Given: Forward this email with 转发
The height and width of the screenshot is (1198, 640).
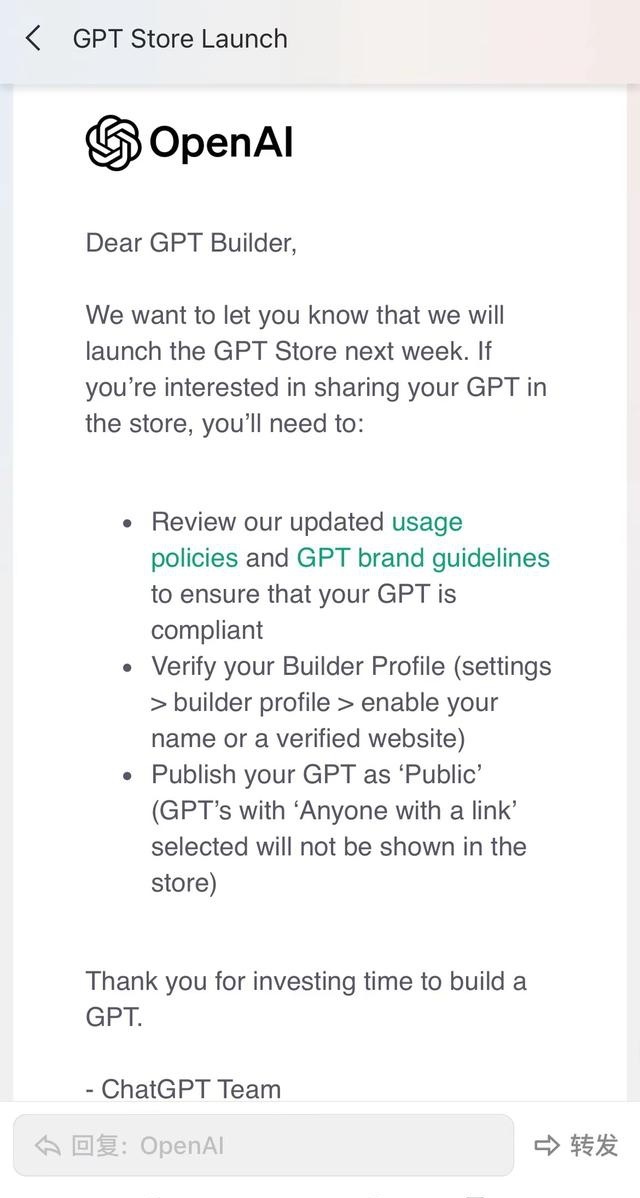Looking at the screenshot, I should pyautogui.click(x=577, y=1145).
